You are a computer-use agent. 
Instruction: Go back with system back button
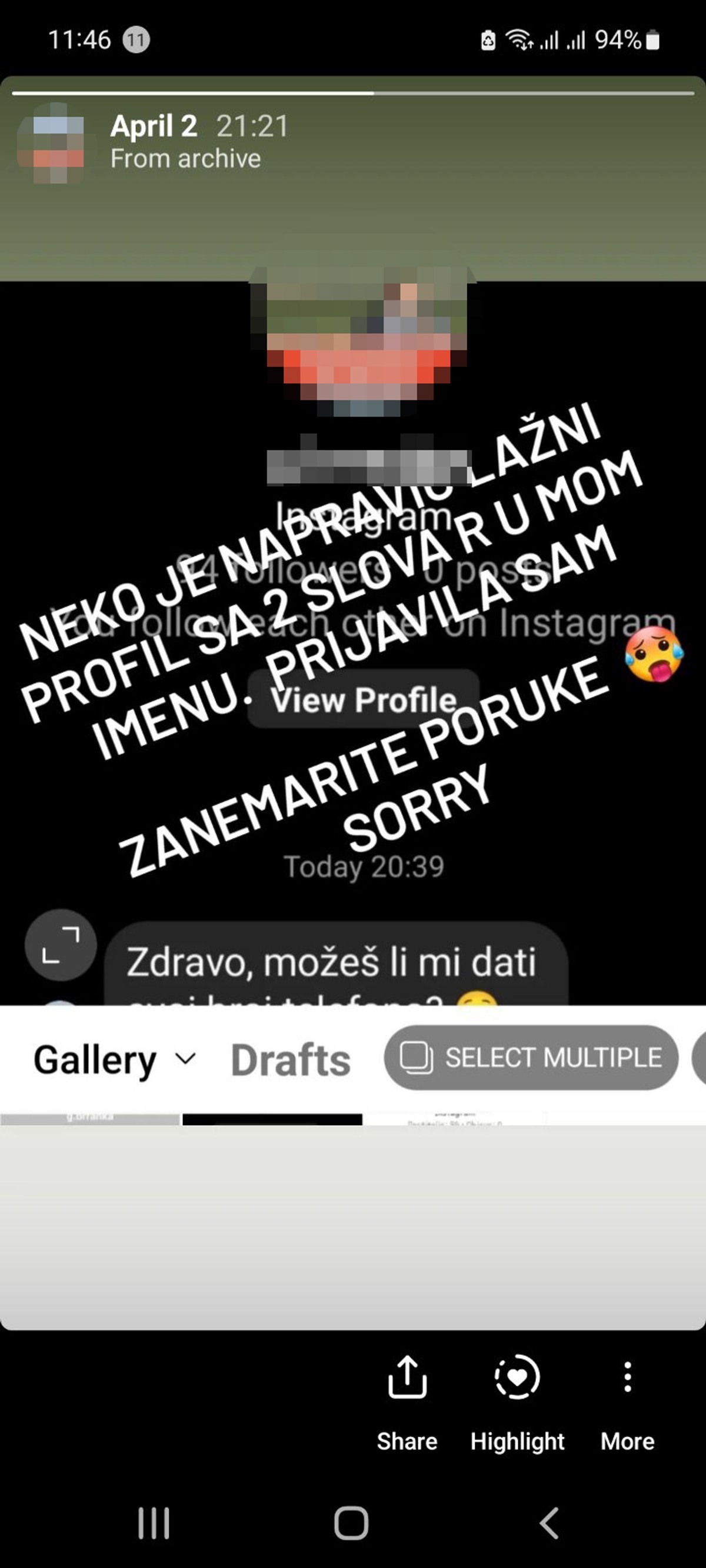click(550, 1523)
